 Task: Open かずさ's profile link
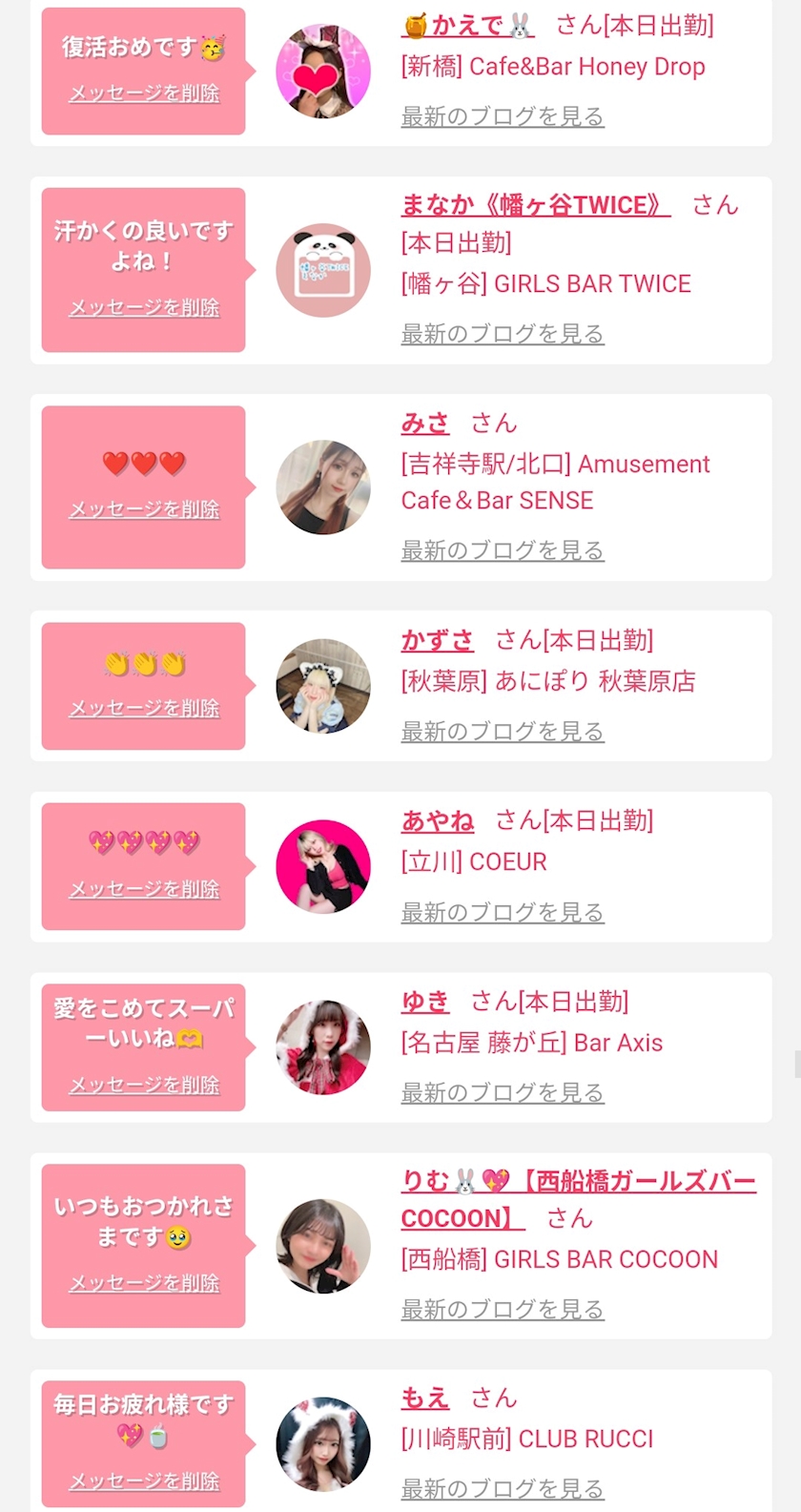438,640
